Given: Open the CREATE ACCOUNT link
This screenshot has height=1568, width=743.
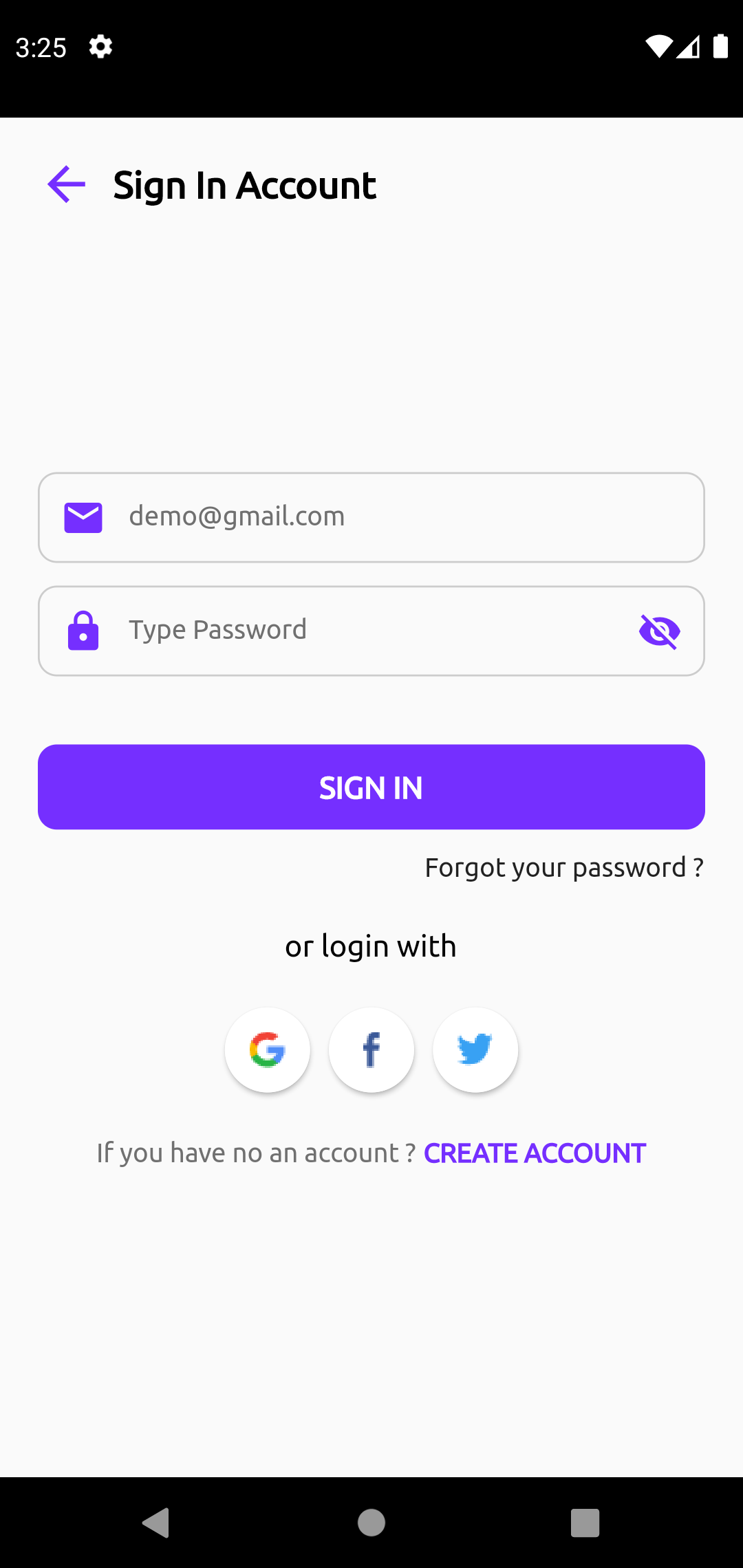Looking at the screenshot, I should (x=535, y=1153).
